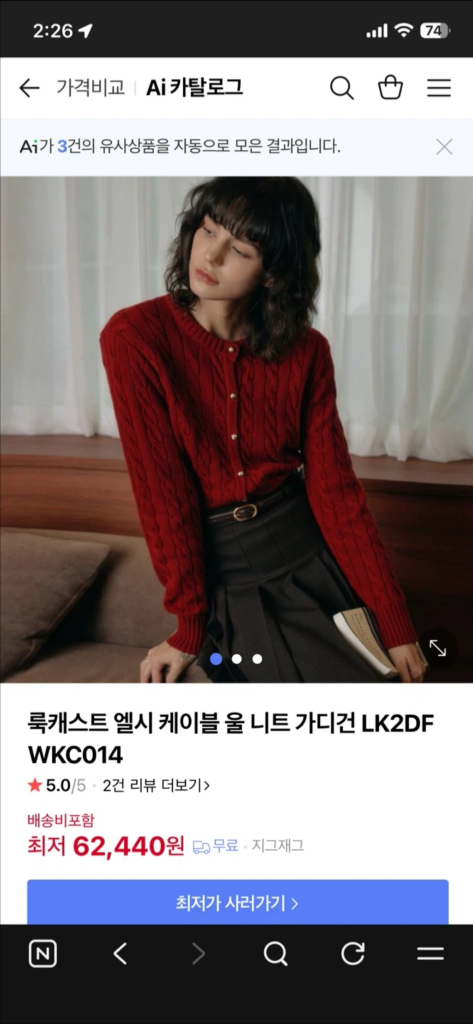Open the browser menu in bottom toolbar

tap(431, 954)
